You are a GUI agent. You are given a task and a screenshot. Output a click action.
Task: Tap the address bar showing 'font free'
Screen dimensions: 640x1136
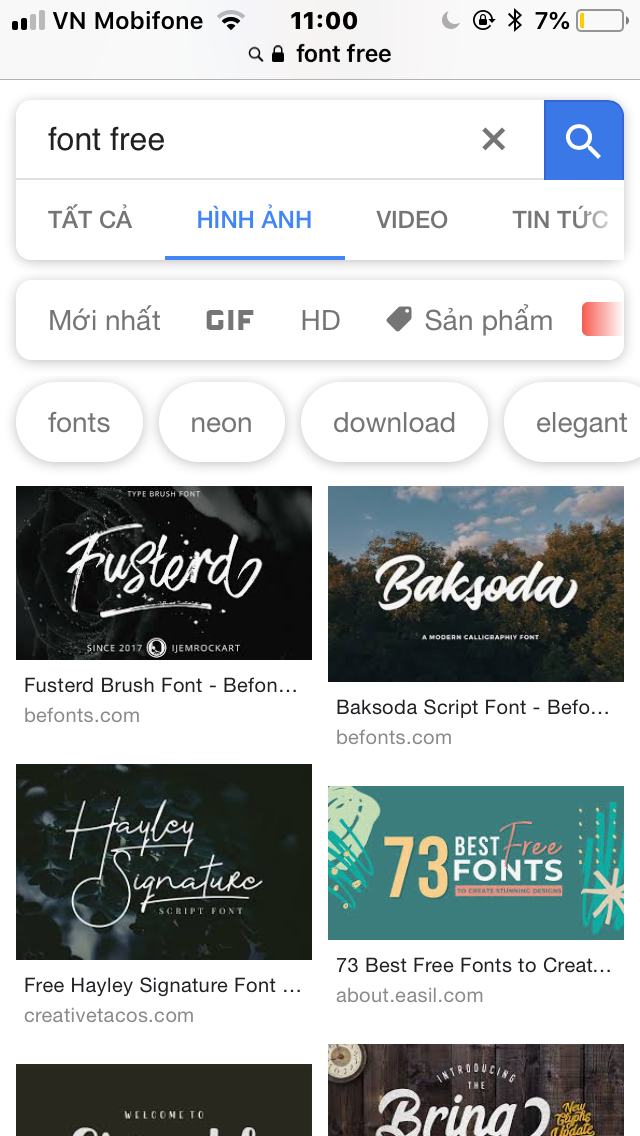pos(320,54)
